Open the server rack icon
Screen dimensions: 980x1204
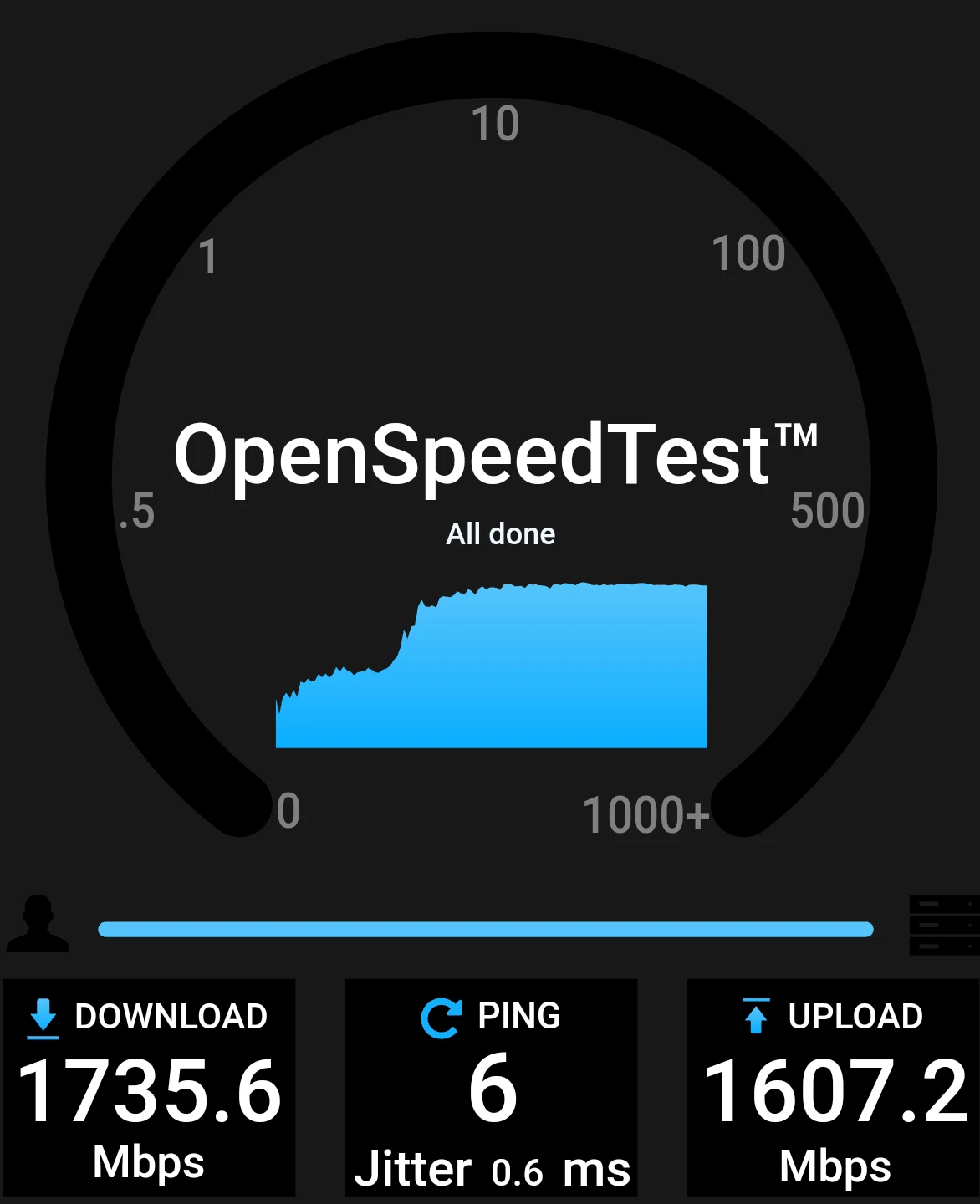coord(938,924)
